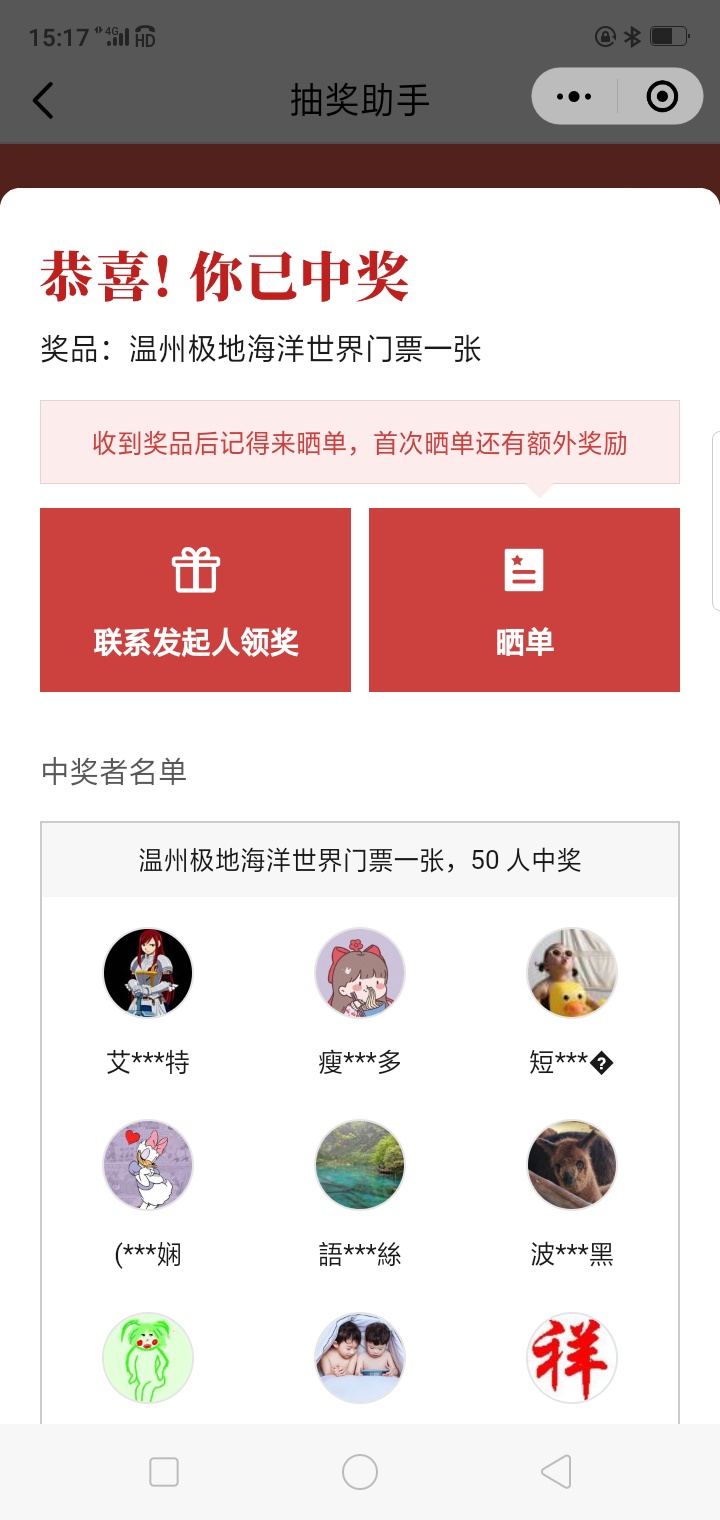Open the 晒单 button

(524, 600)
